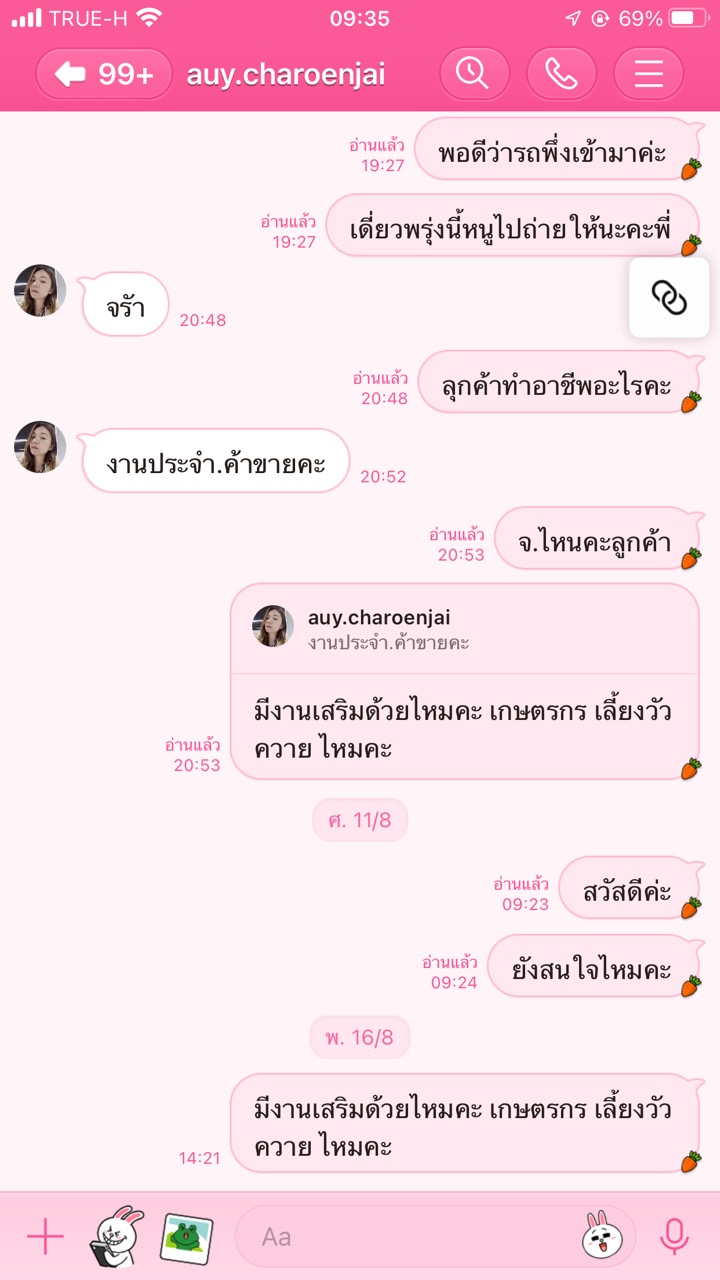Search within this conversation
This screenshot has width=720, height=1280.
pyautogui.click(x=474, y=74)
